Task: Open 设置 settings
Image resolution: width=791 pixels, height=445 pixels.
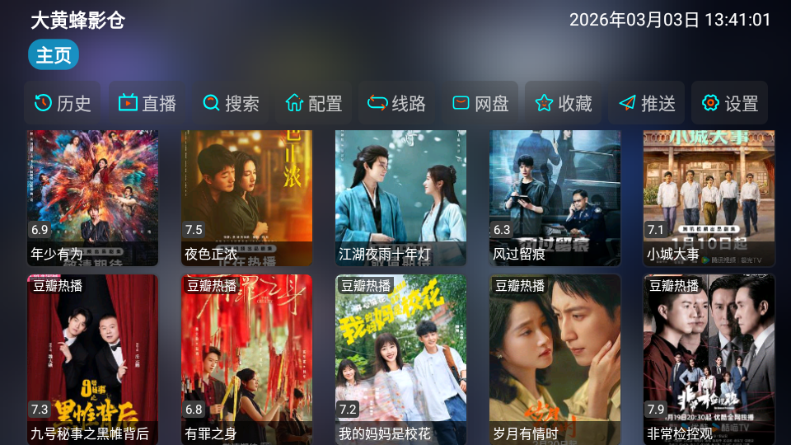Action: point(730,103)
